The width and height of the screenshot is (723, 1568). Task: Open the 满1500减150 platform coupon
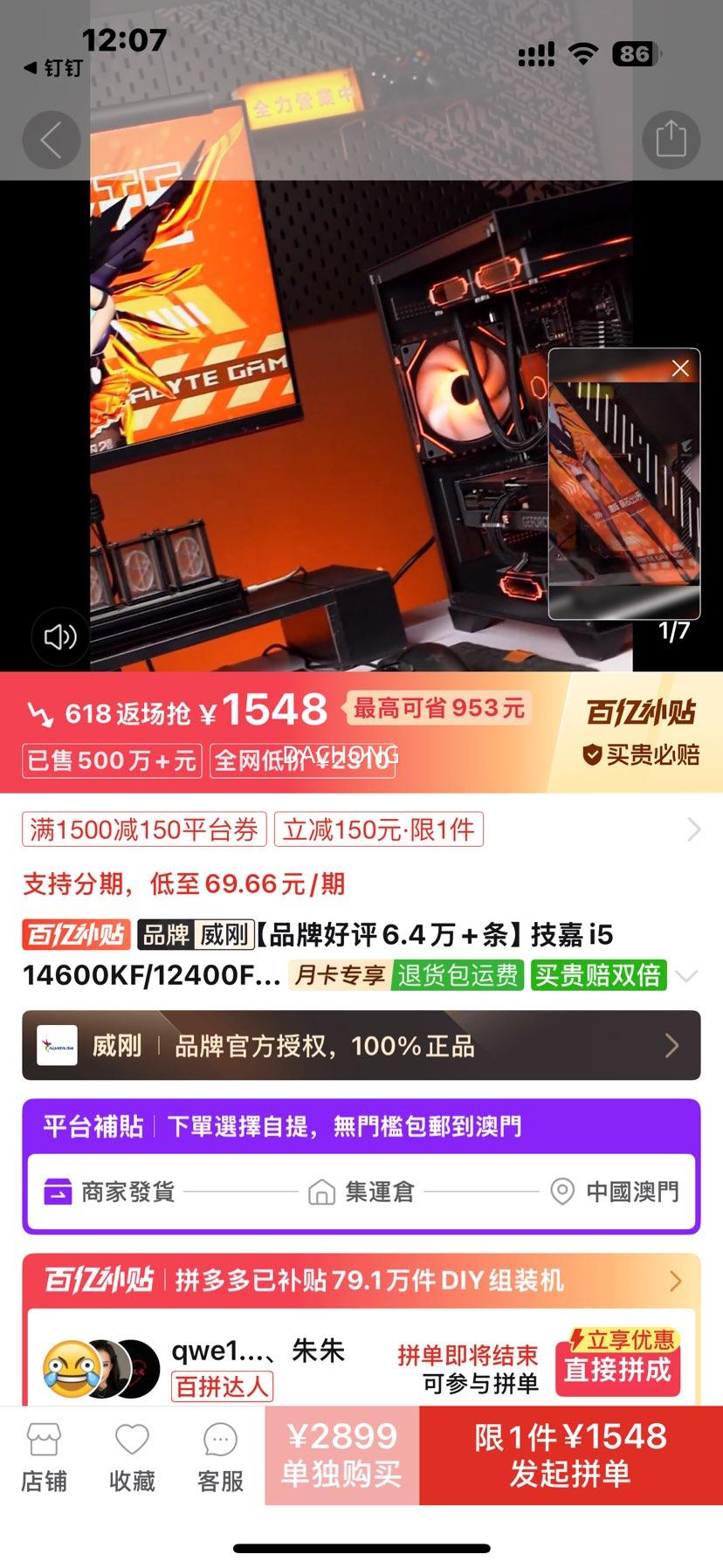[x=144, y=829]
